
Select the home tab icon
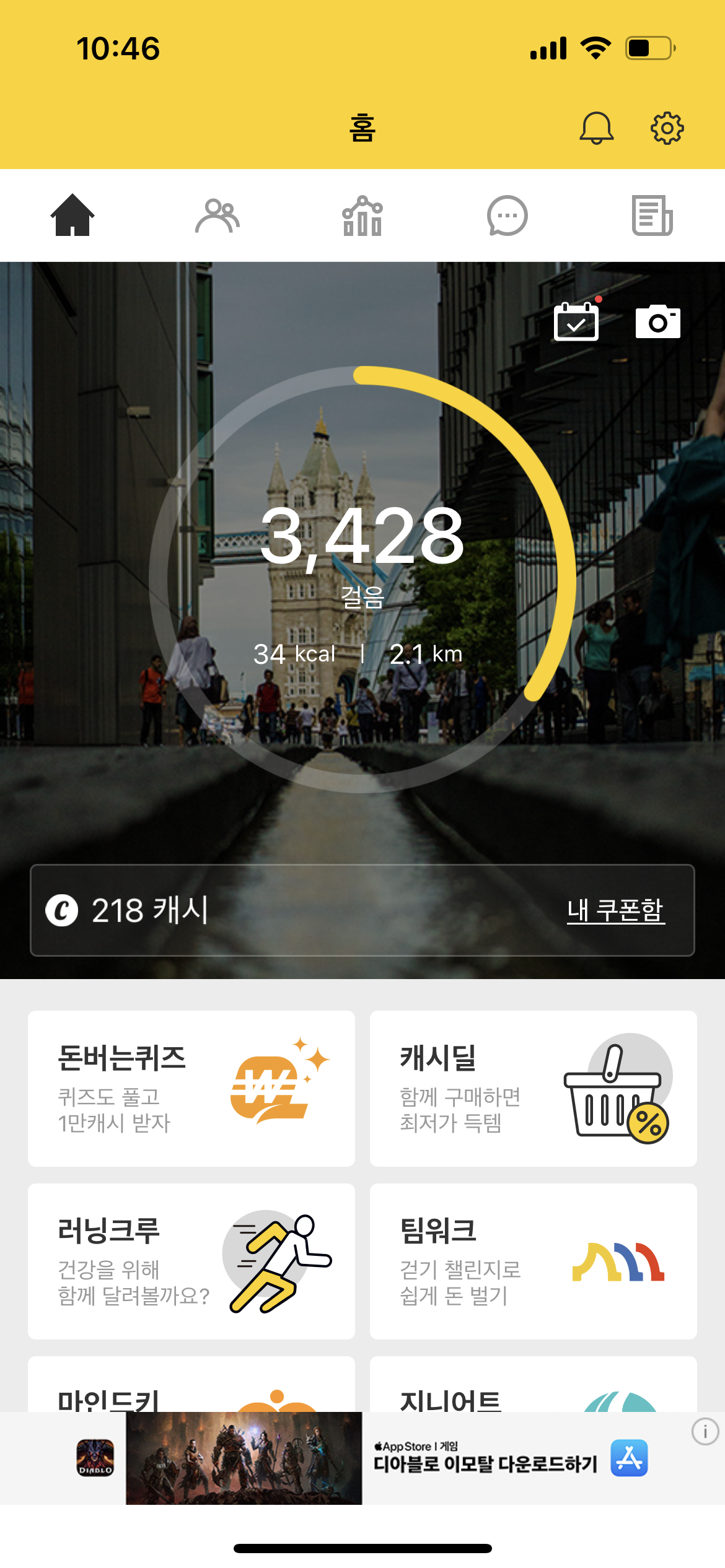[72, 216]
